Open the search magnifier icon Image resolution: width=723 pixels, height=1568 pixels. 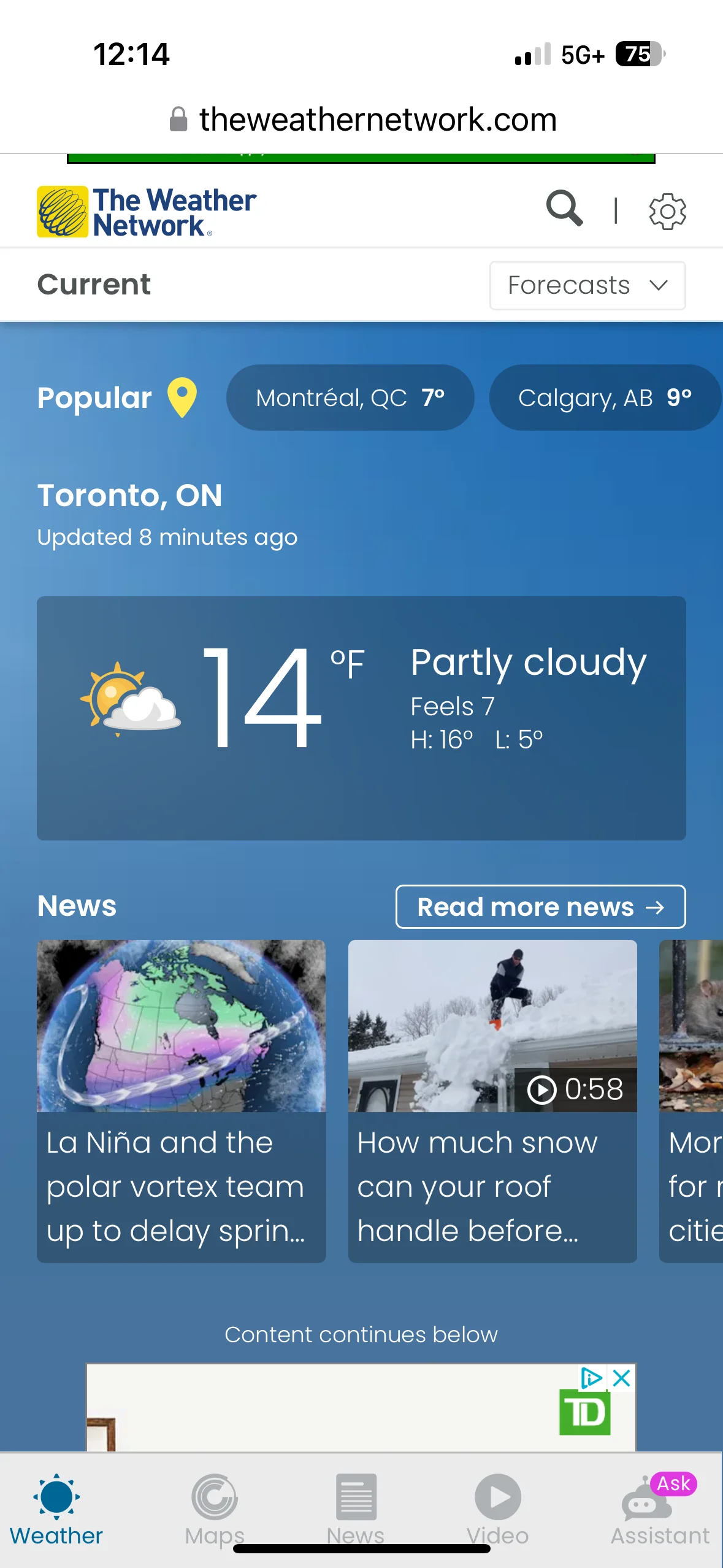(564, 209)
